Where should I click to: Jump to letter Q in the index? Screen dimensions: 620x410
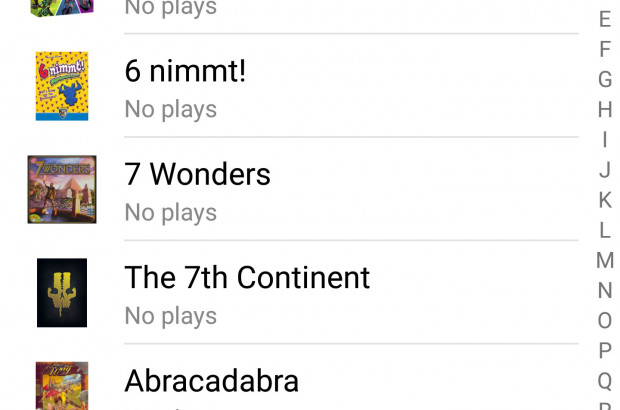coord(605,381)
